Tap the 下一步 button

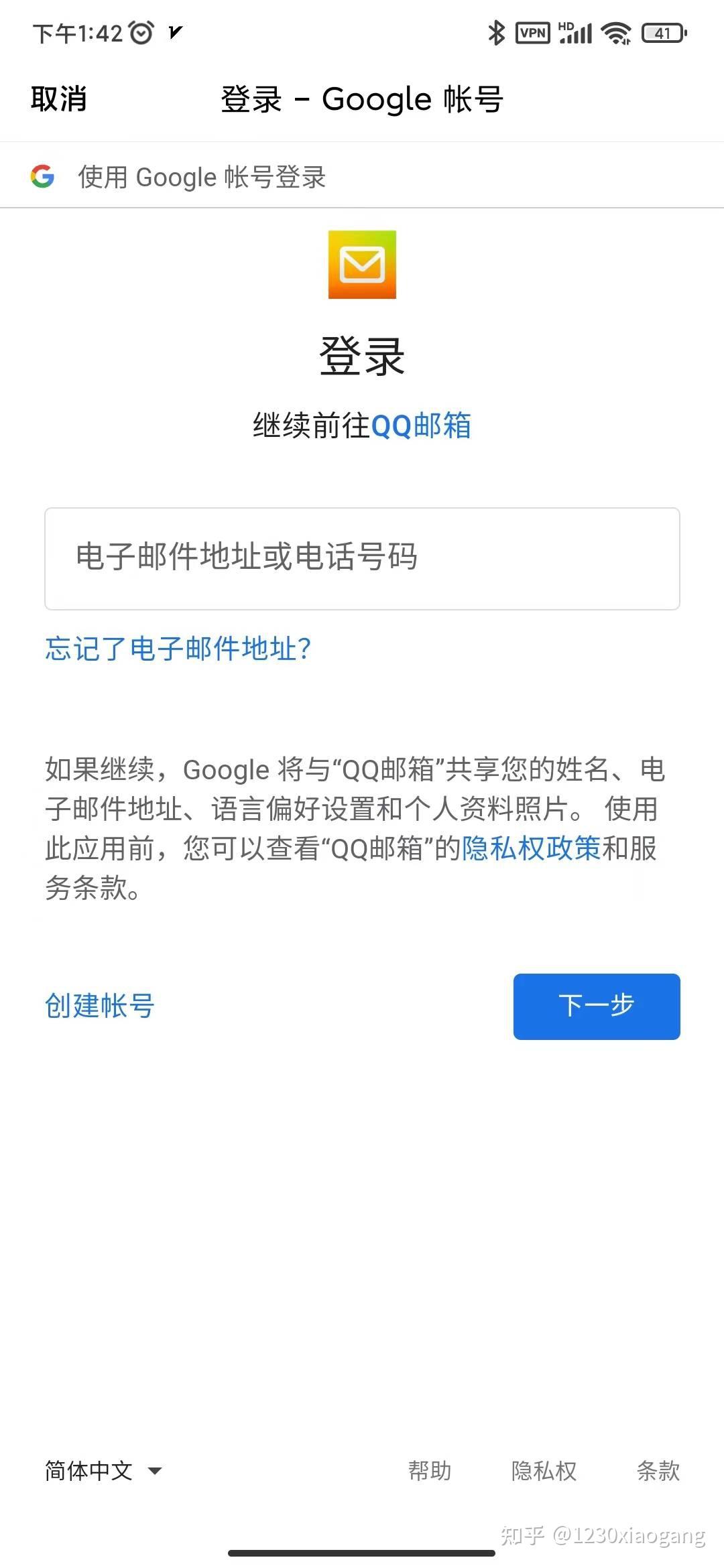597,1006
